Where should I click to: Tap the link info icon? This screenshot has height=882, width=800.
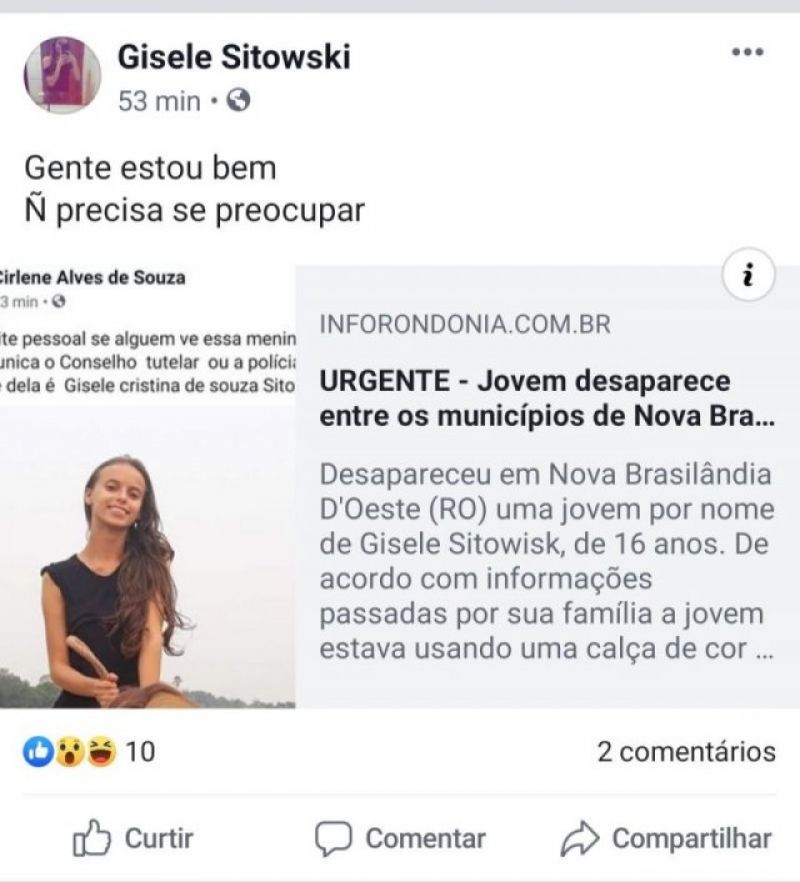(748, 275)
